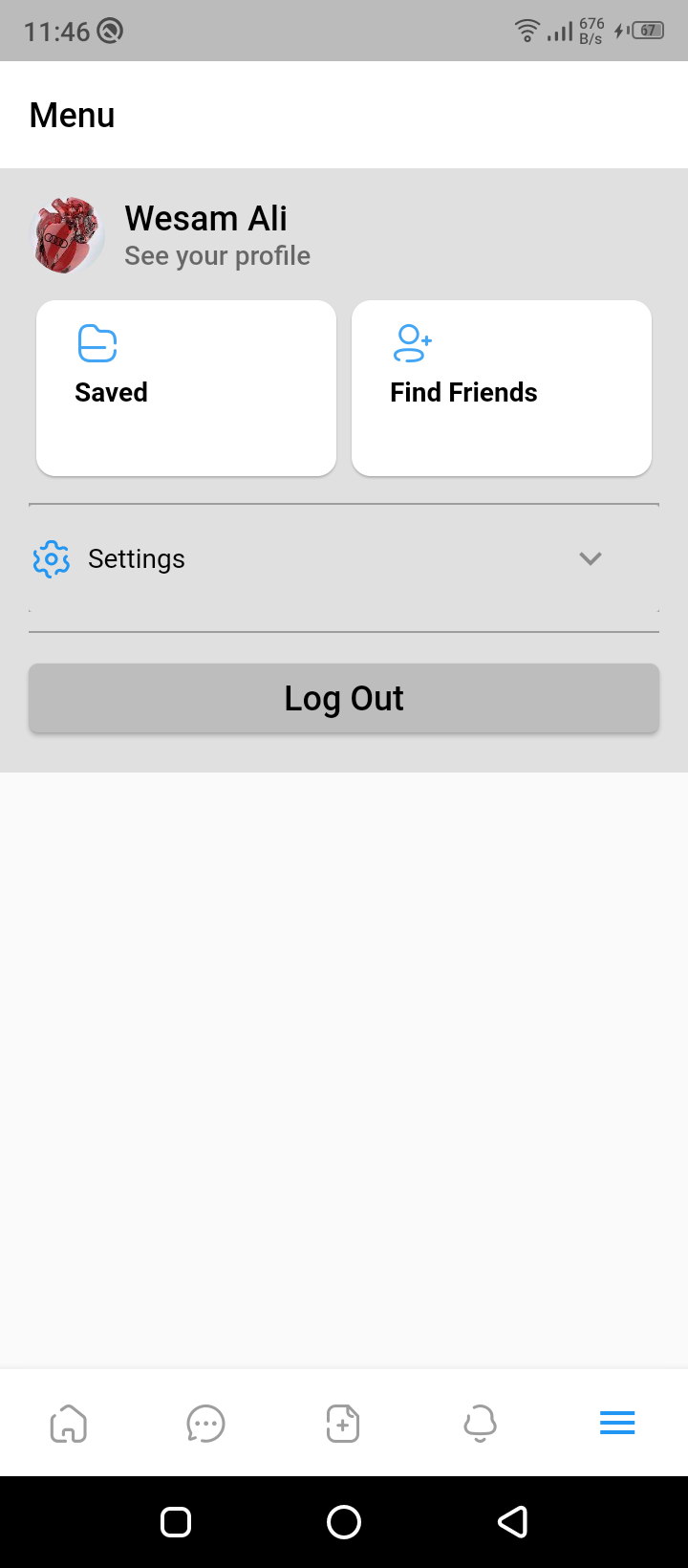The height and width of the screenshot is (1568, 688).
Task: Open the Saved shortcut card
Action: pyautogui.click(x=185, y=387)
